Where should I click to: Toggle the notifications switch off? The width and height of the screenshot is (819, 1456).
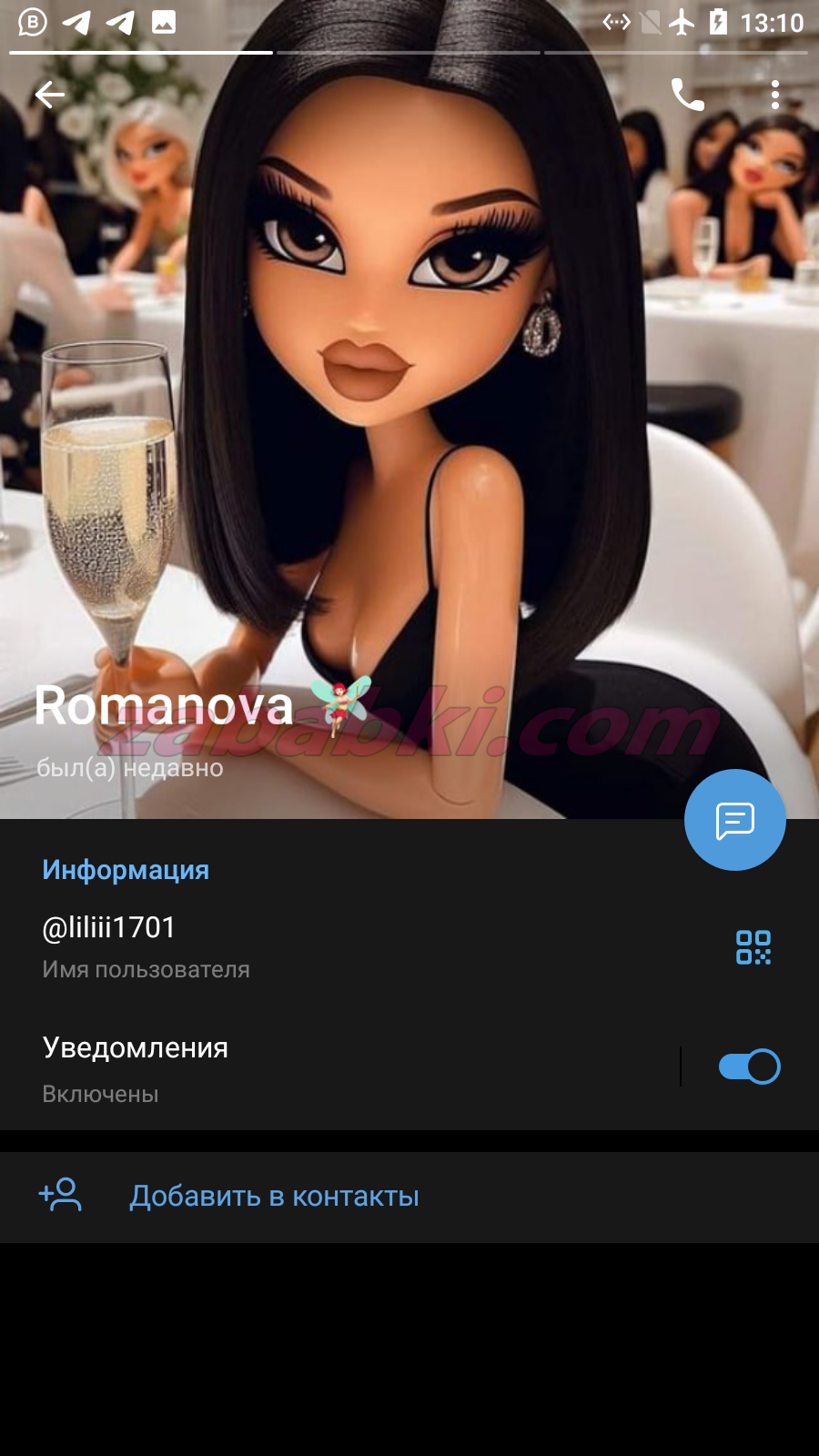pos(749,1067)
